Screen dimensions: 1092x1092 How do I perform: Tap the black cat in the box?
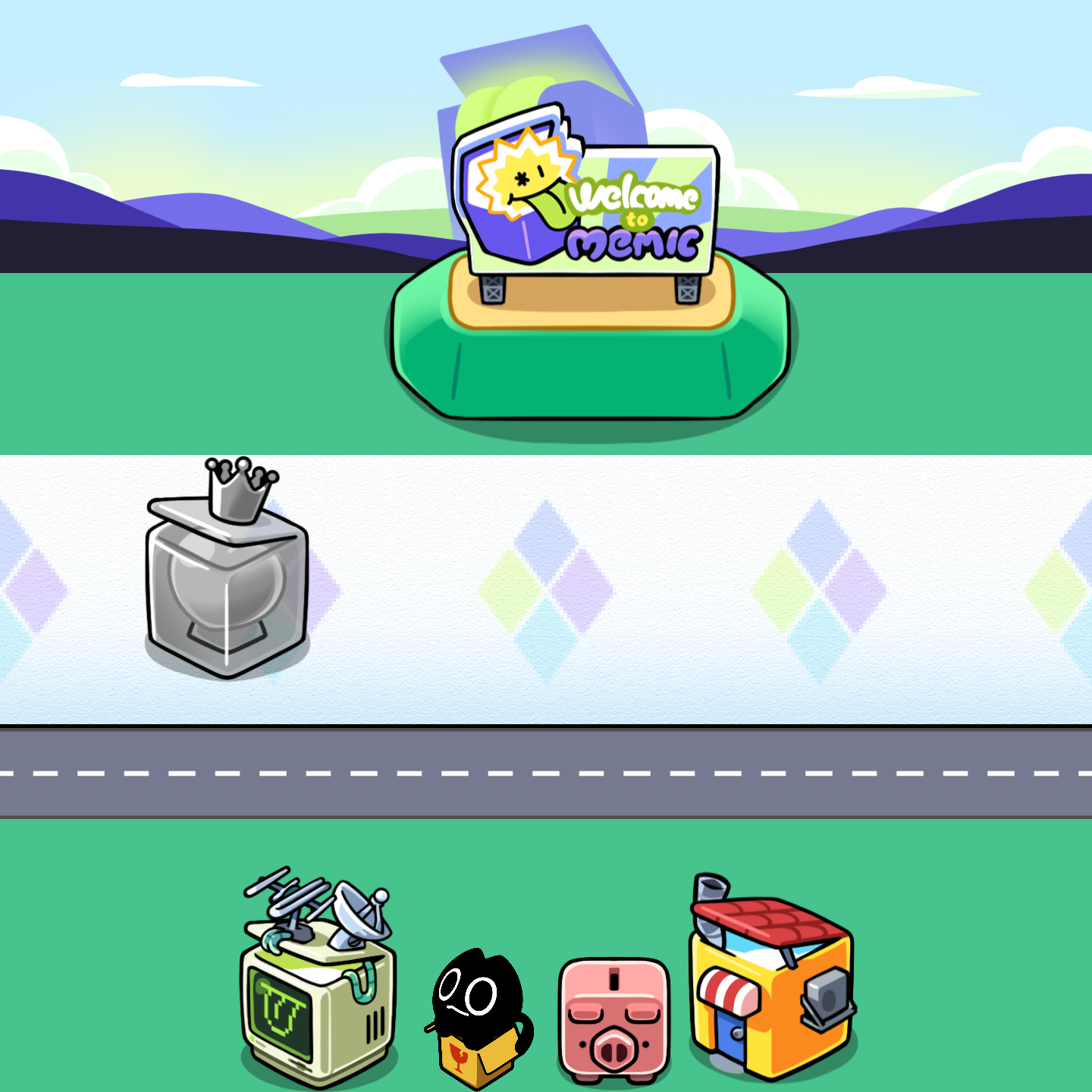coord(478,1016)
